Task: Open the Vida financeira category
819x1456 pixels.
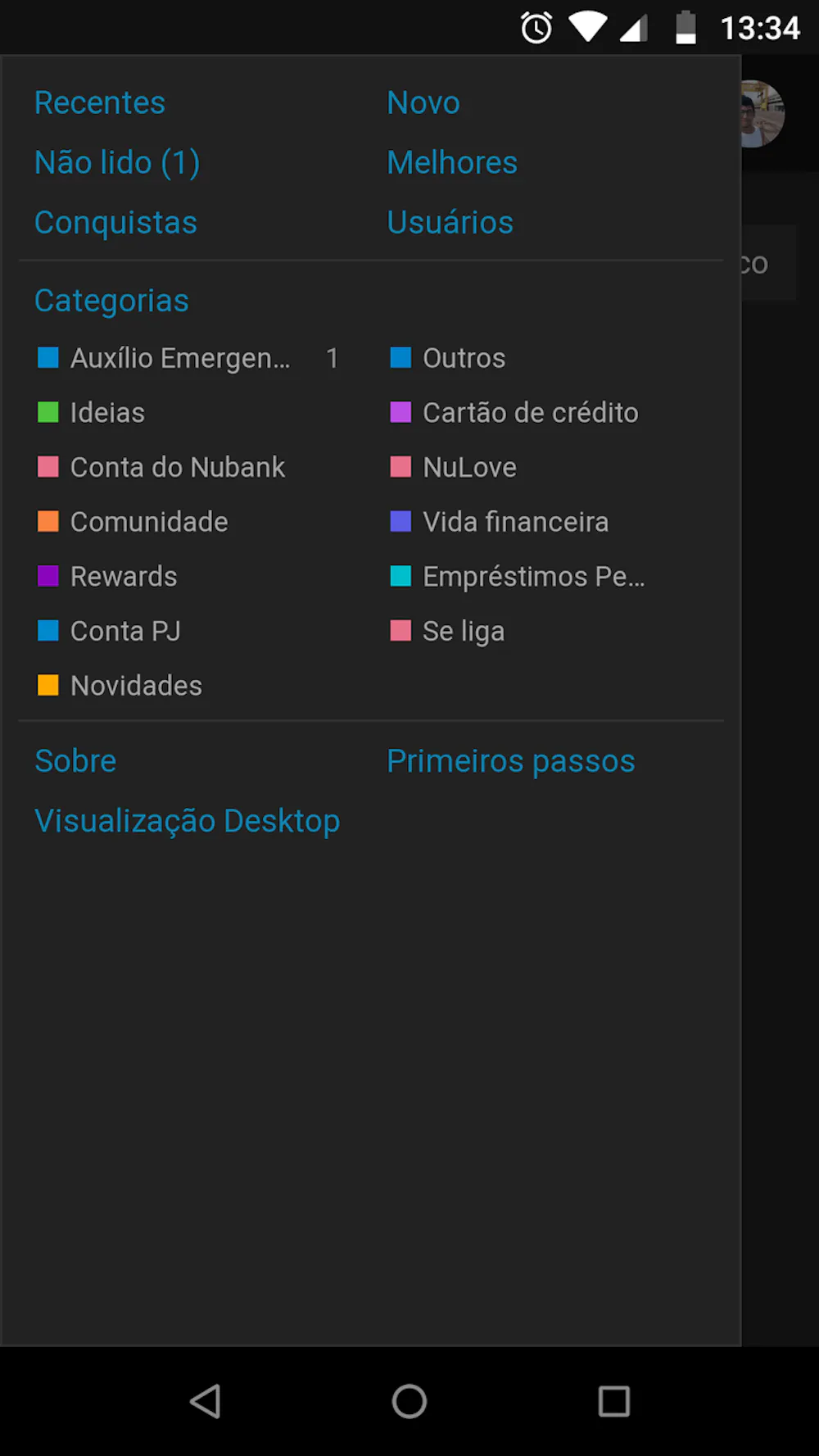Action: point(515,522)
